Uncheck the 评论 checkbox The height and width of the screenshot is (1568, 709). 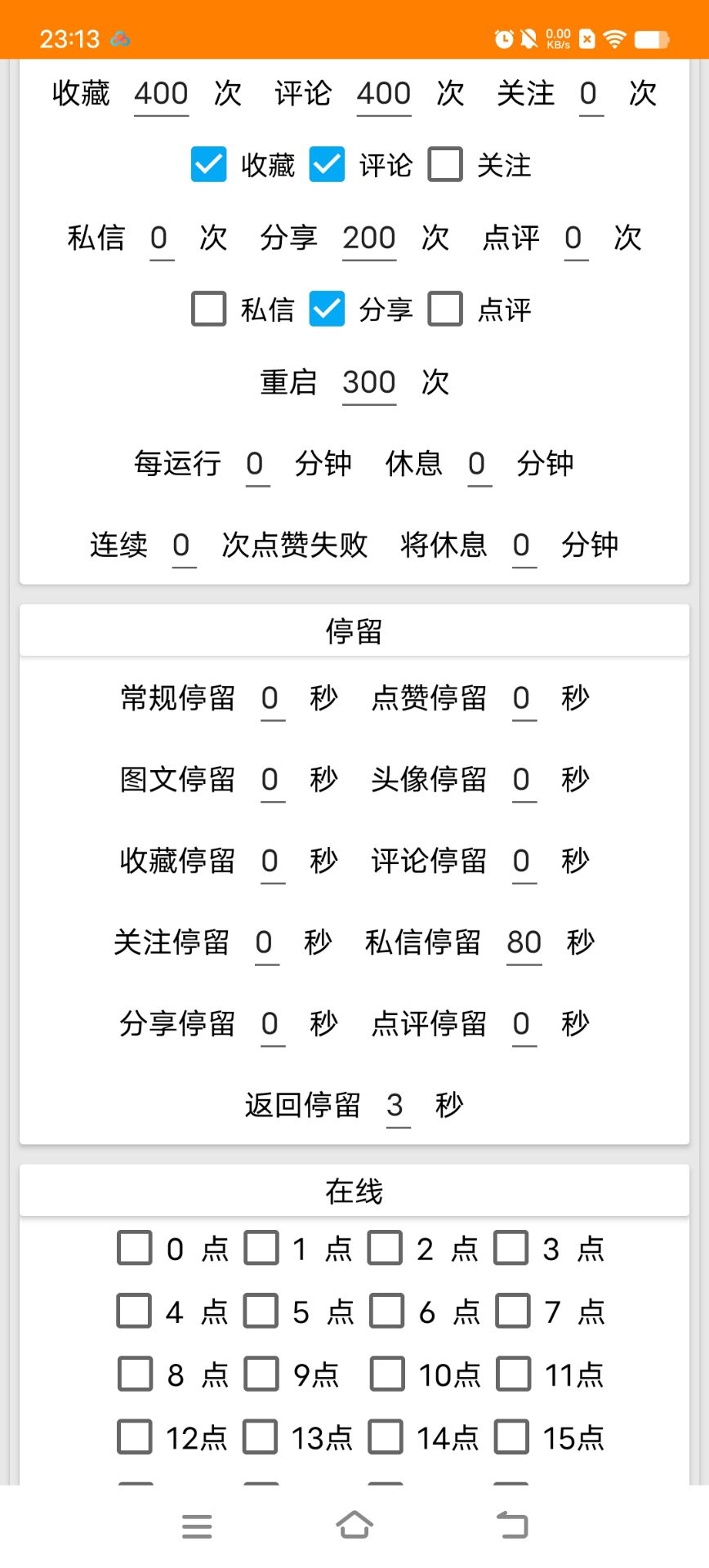pos(326,164)
